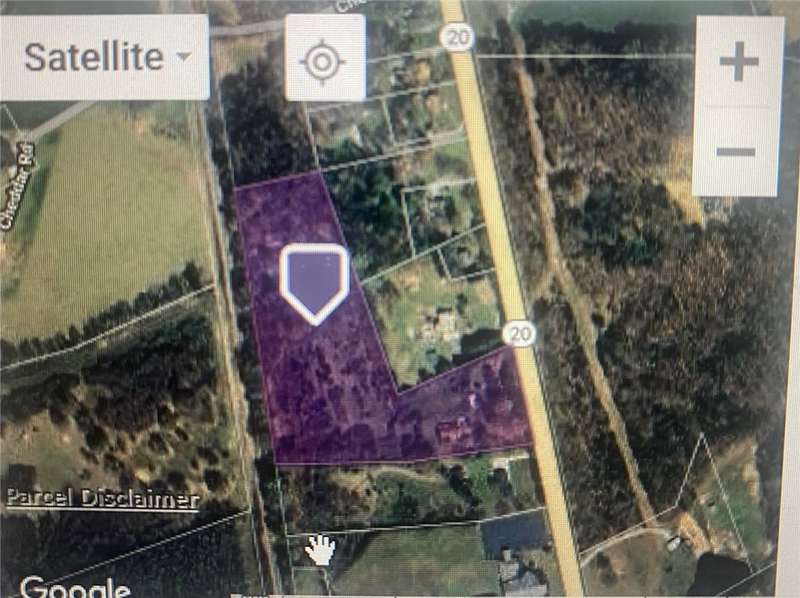Open the Satellite map type dropdown

pos(105,57)
